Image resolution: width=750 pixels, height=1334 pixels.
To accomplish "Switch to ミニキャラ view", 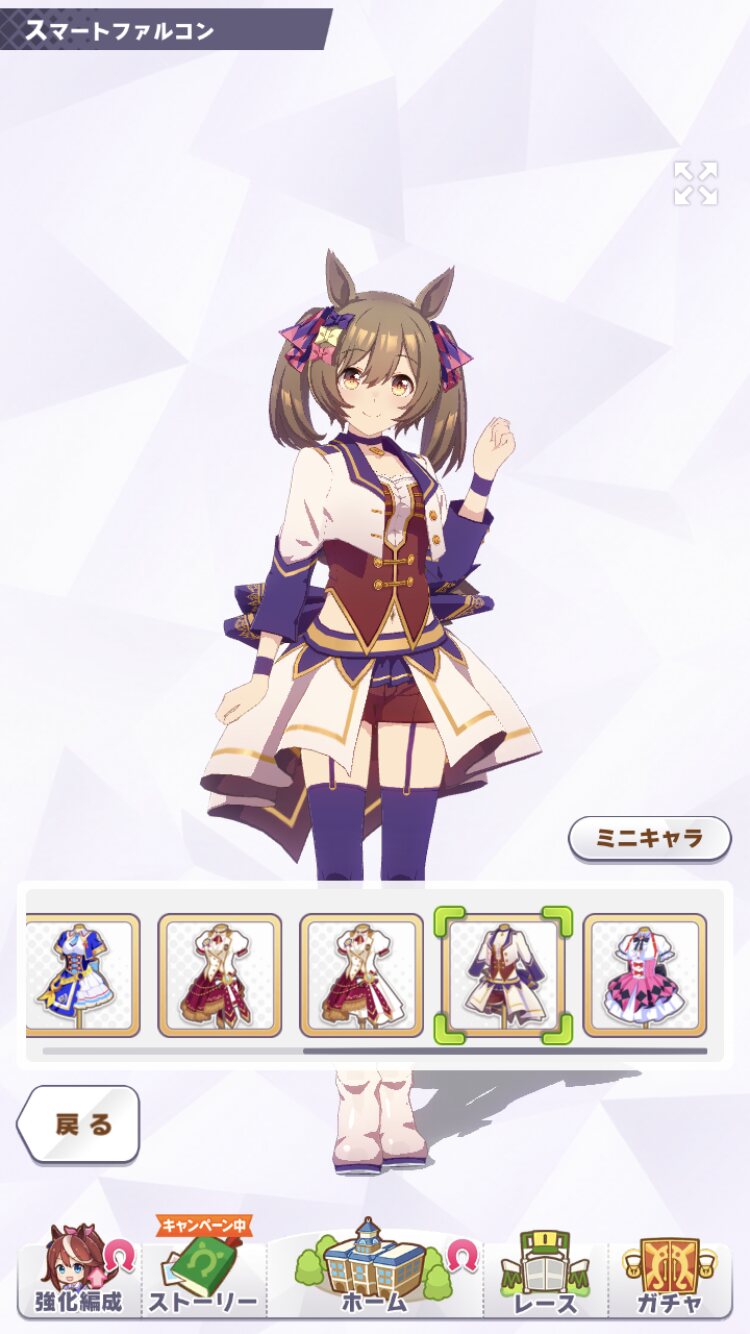I will point(650,838).
